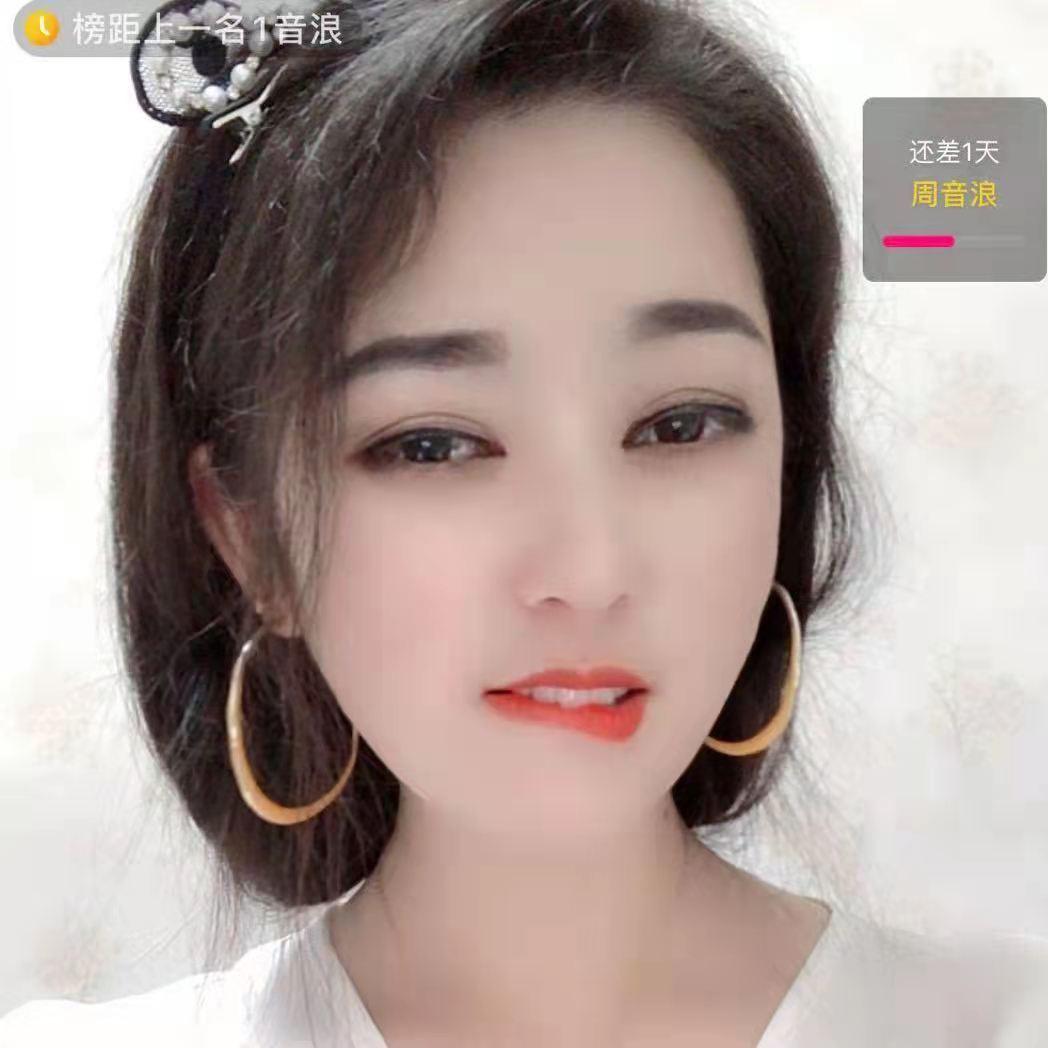Open the 周音浪 weekly task widget
The image size is (1048, 1048).
pyautogui.click(x=953, y=188)
